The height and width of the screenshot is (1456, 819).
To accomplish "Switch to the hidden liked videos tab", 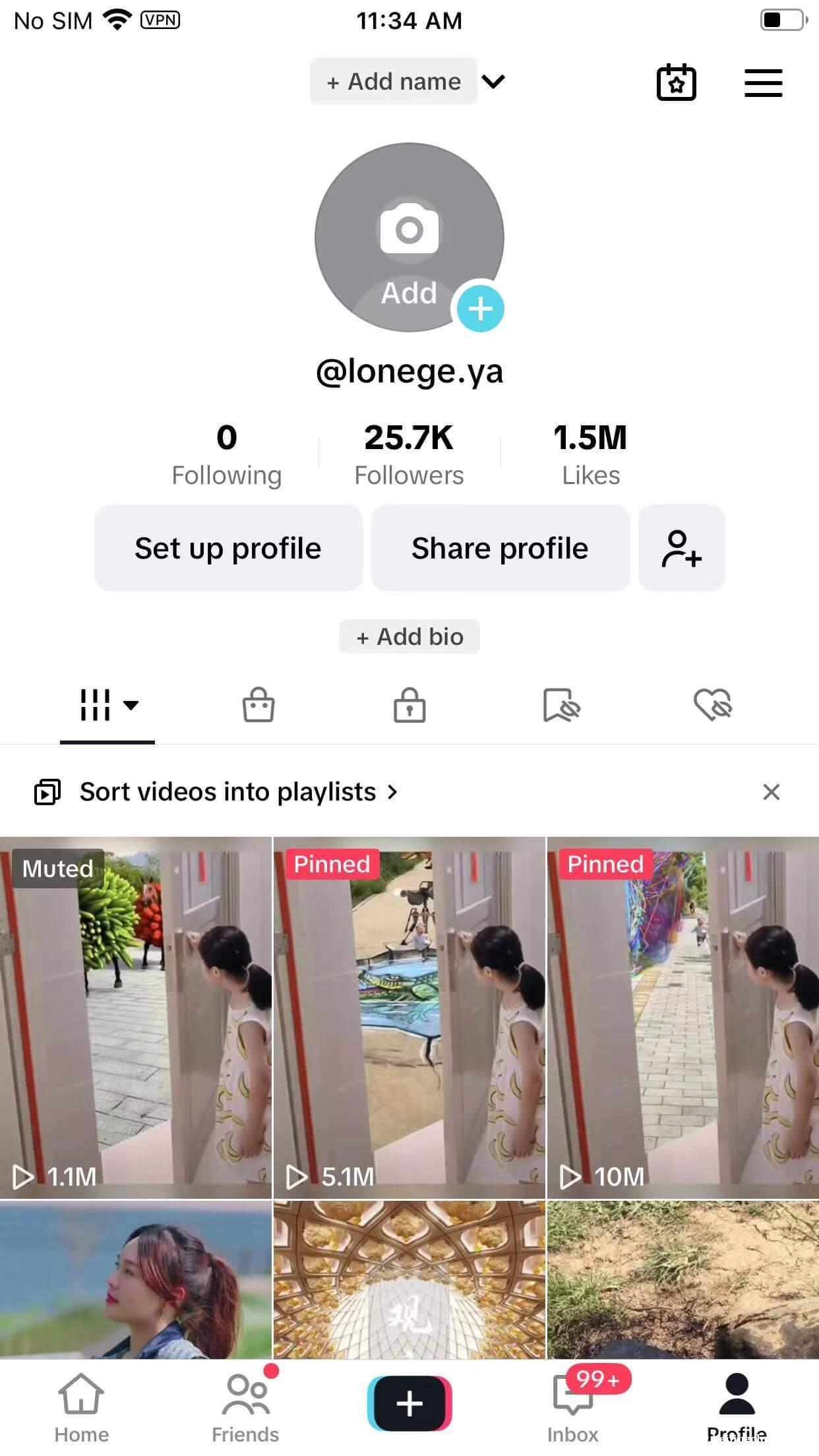I will pos(713,705).
